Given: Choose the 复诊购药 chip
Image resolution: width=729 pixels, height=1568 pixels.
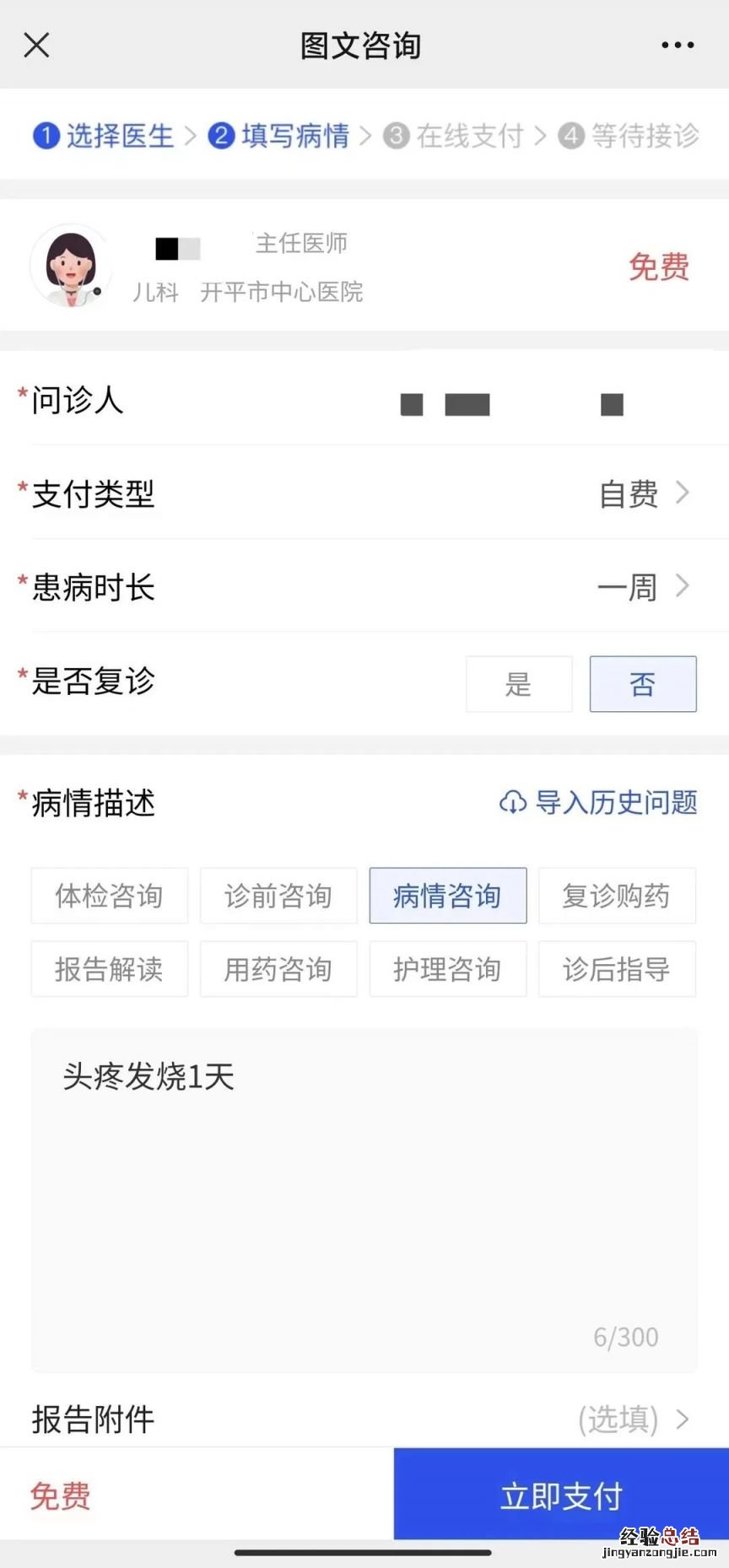Looking at the screenshot, I should (x=617, y=896).
